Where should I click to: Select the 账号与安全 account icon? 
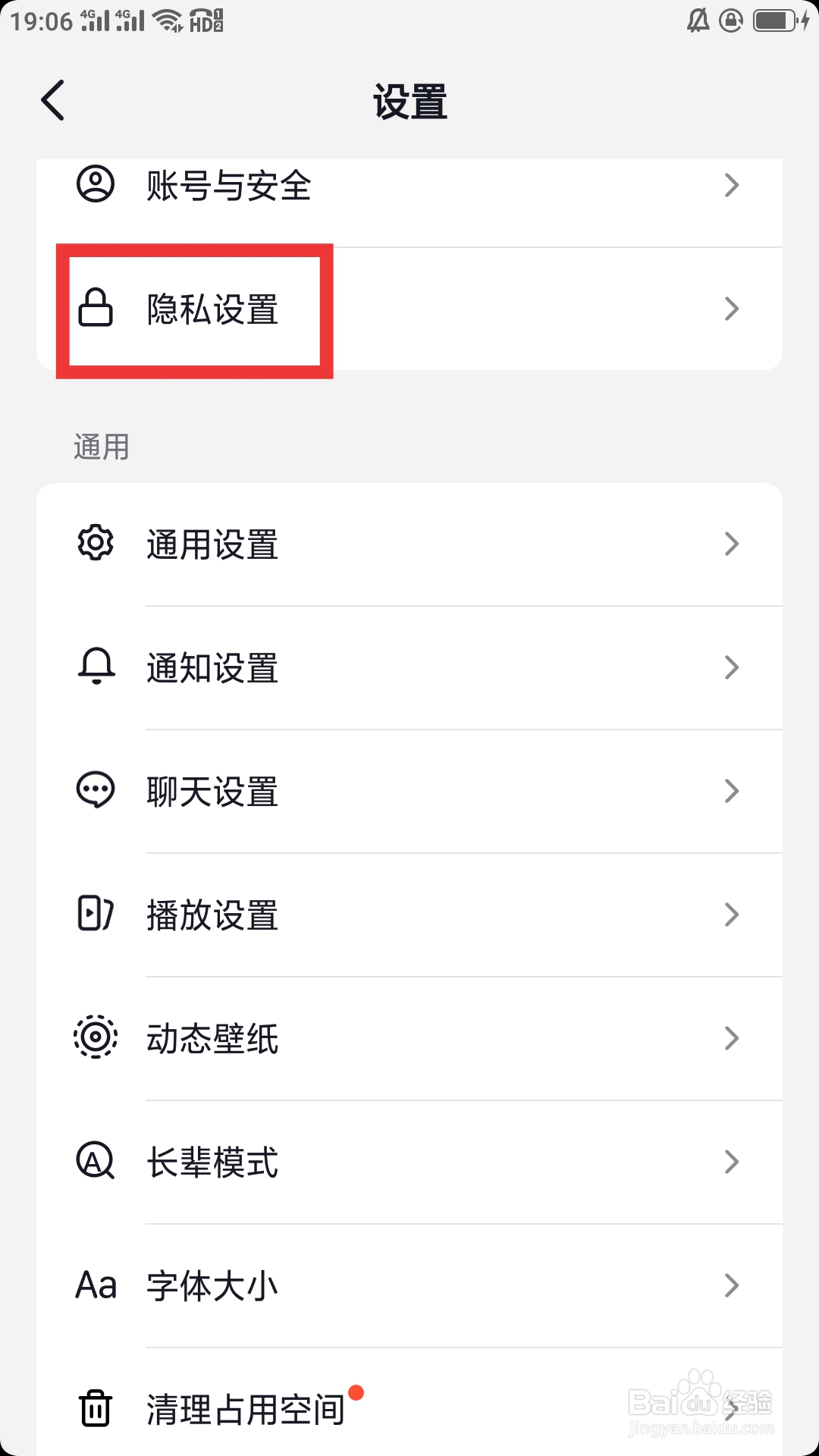pyautogui.click(x=95, y=184)
